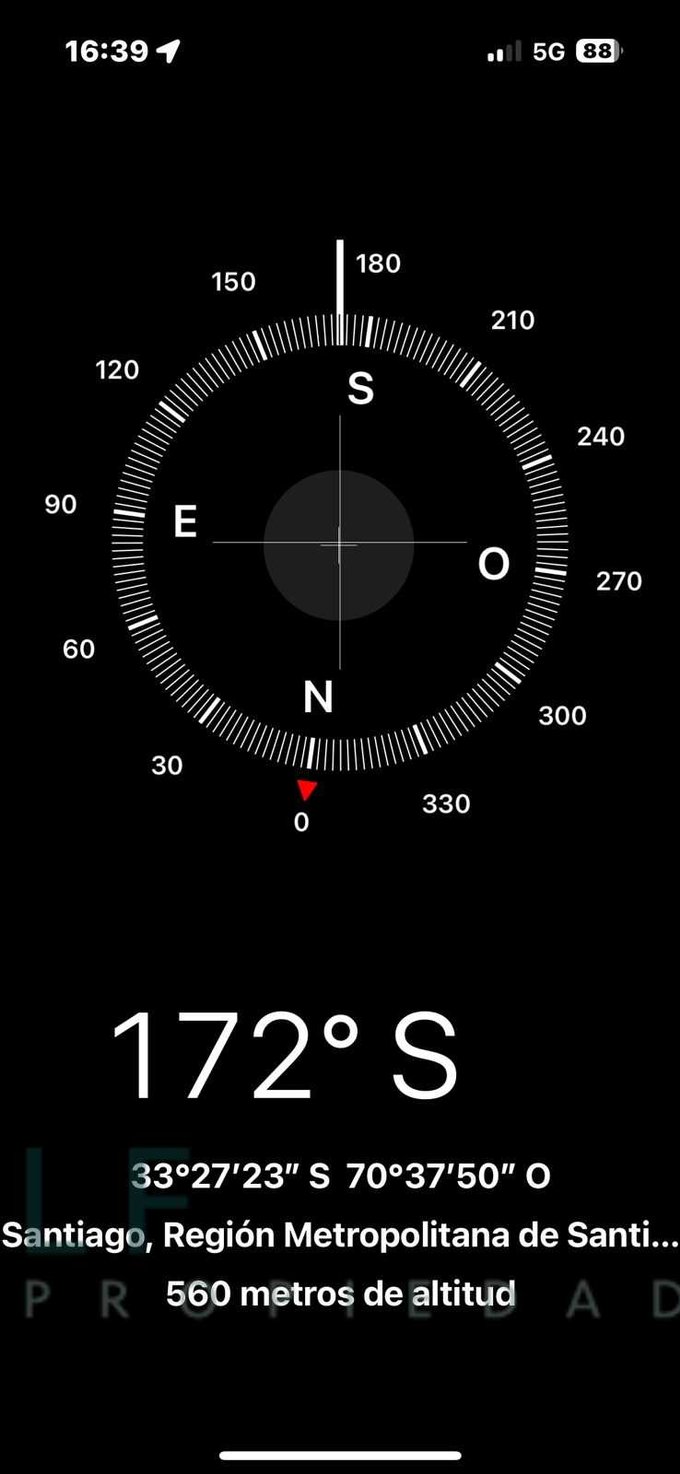
Task: Tap the compass dial to lock bearing
Action: [x=339, y=543]
